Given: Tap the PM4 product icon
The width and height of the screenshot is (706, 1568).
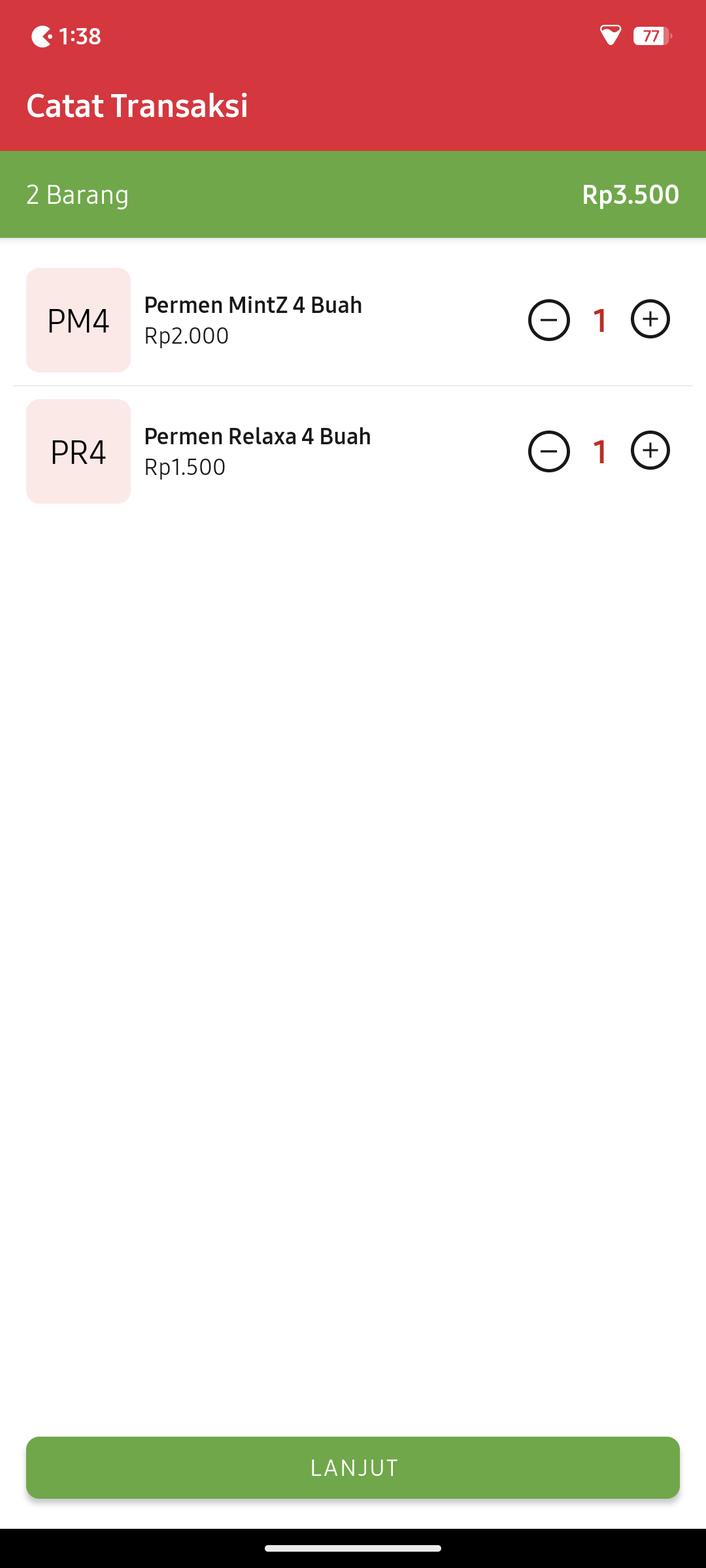Looking at the screenshot, I should tap(77, 319).
